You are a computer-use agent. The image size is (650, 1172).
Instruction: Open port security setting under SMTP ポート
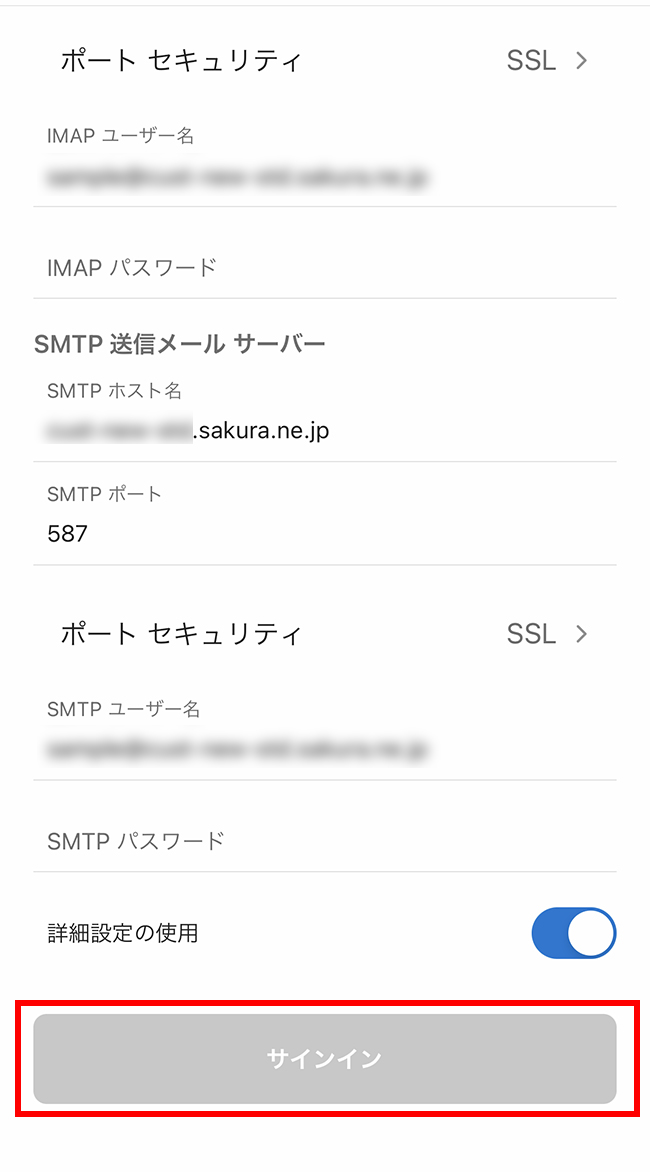tap(324, 634)
